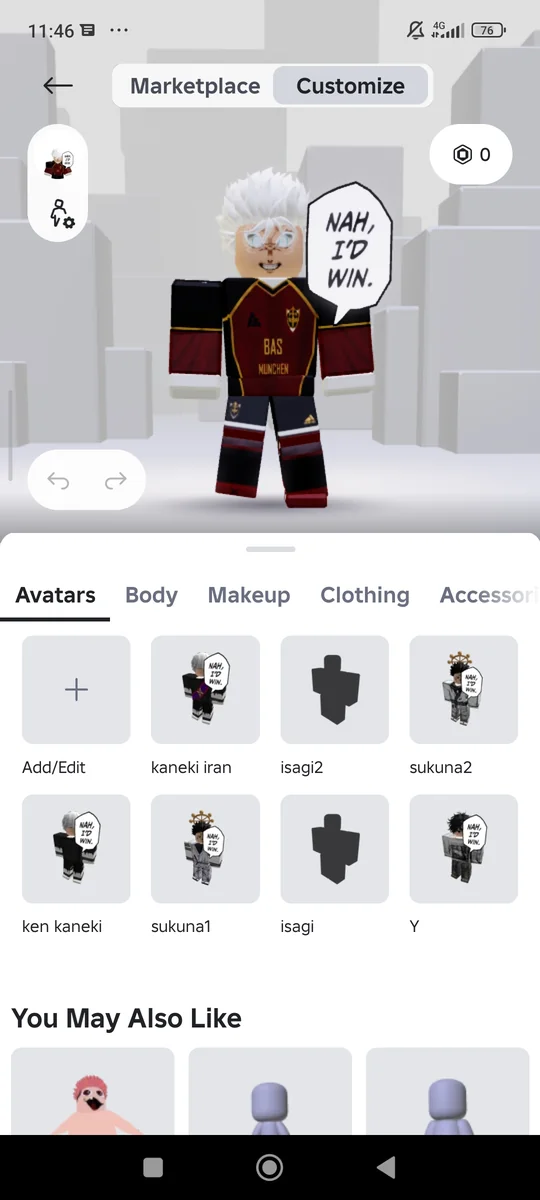
Task: Switch to the Makeup tab
Action: [249, 595]
